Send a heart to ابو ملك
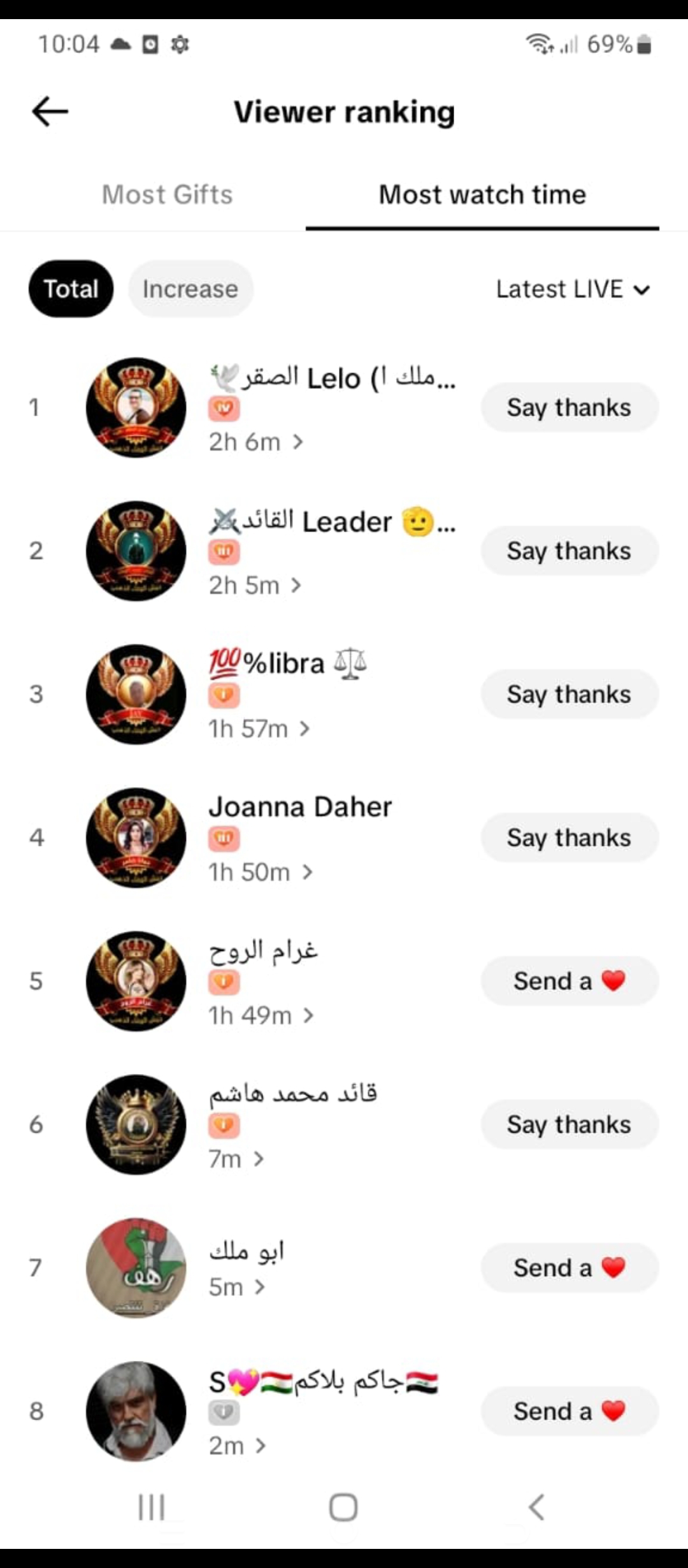This screenshot has height=1568, width=688. 569,1268
